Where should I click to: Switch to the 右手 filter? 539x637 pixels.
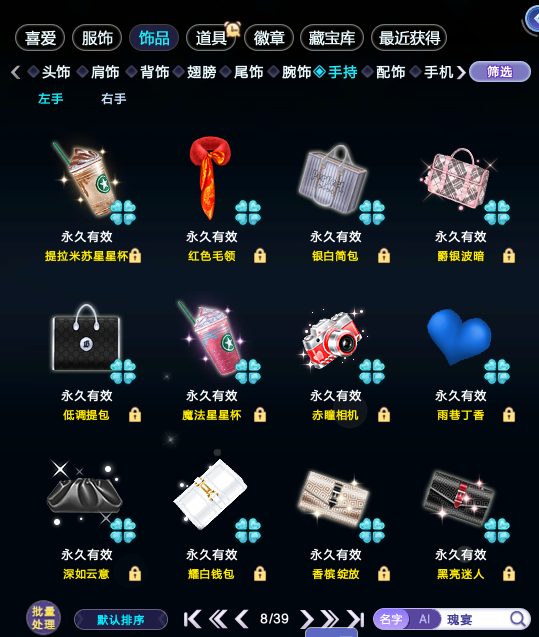tap(113, 98)
